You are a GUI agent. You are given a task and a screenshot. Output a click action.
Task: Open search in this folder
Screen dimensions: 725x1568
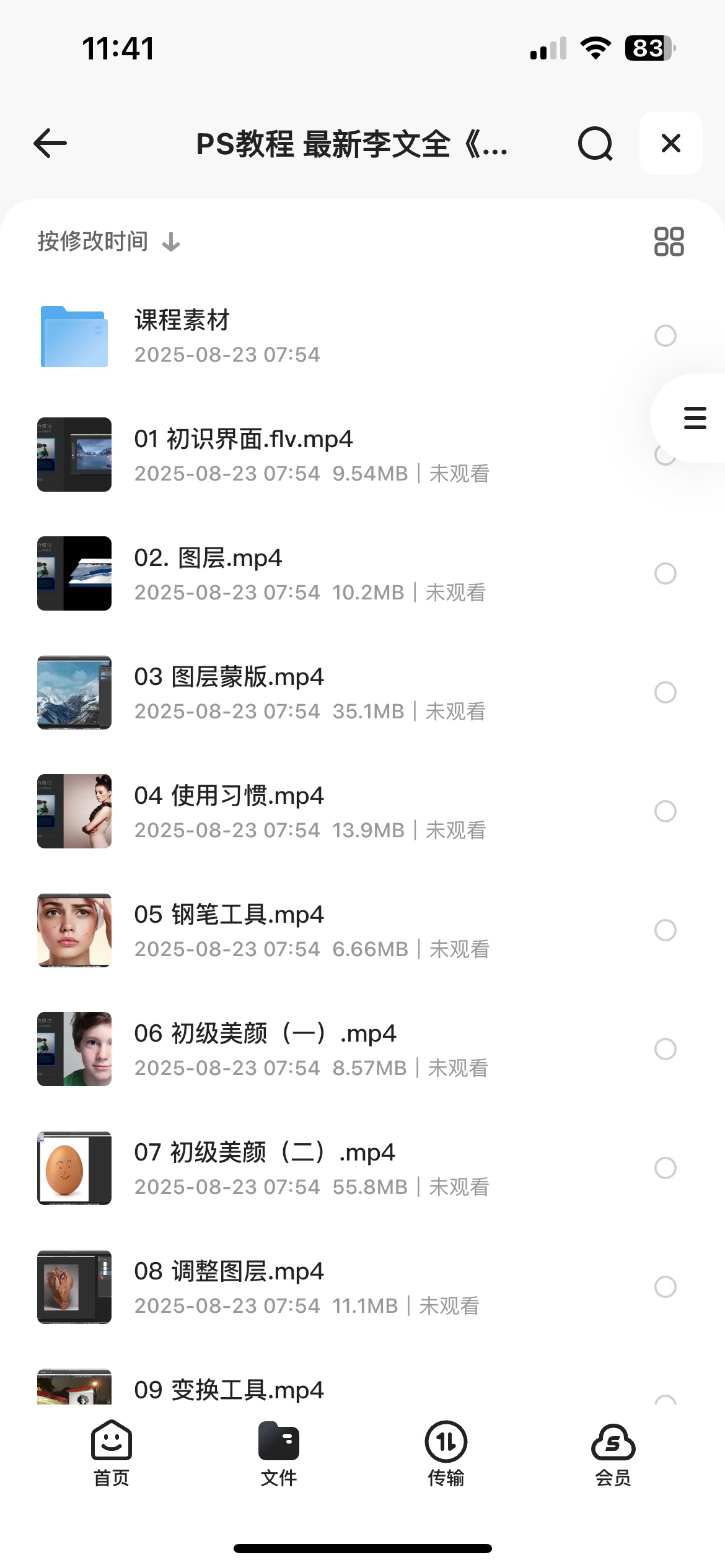pos(595,144)
